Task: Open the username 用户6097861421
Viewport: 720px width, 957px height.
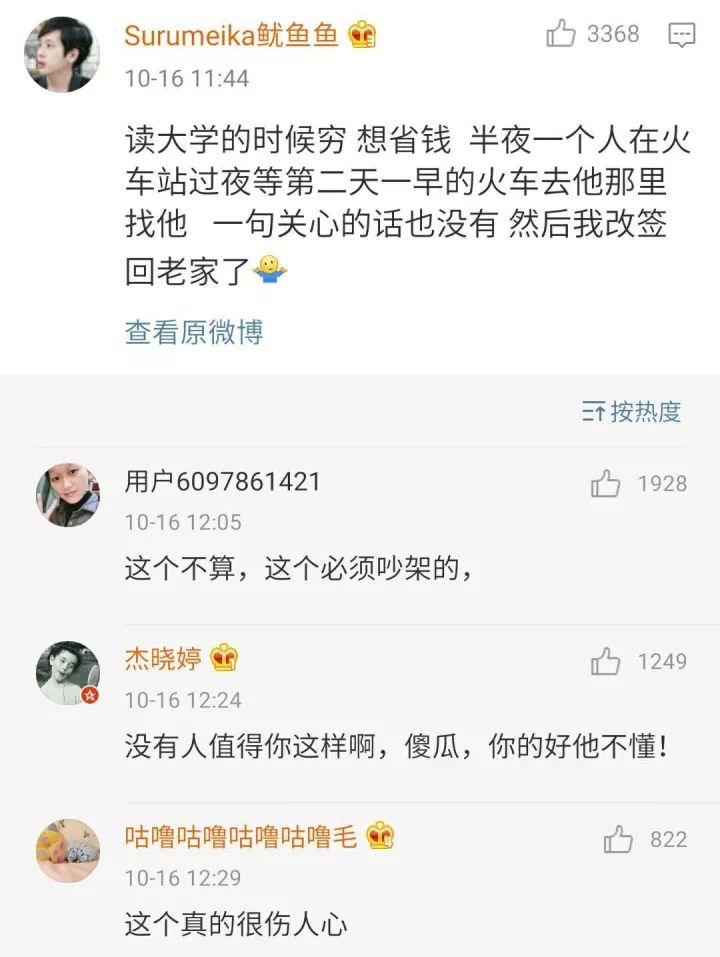Action: tap(222, 482)
